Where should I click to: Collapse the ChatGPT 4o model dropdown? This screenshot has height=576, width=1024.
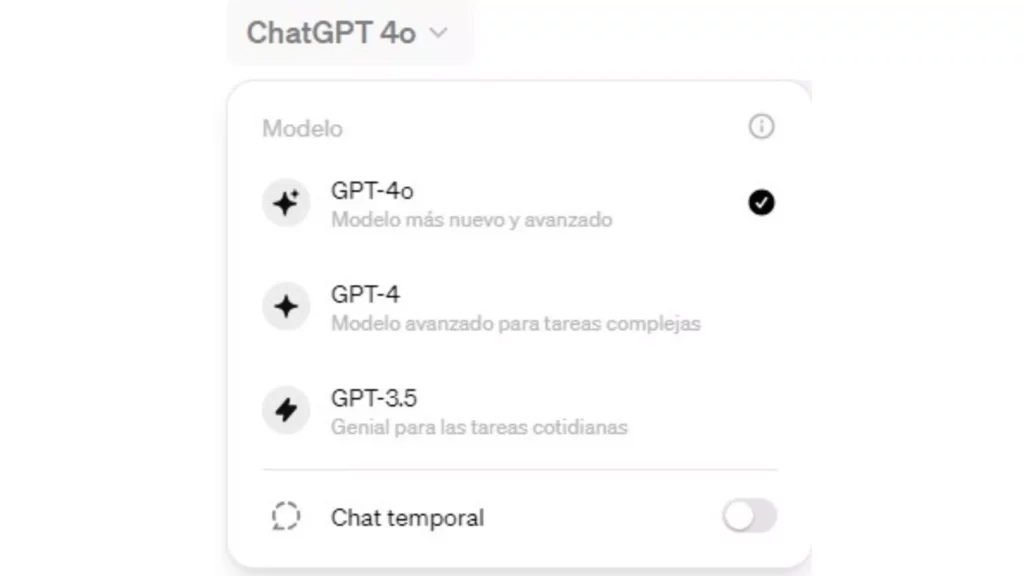tap(347, 33)
